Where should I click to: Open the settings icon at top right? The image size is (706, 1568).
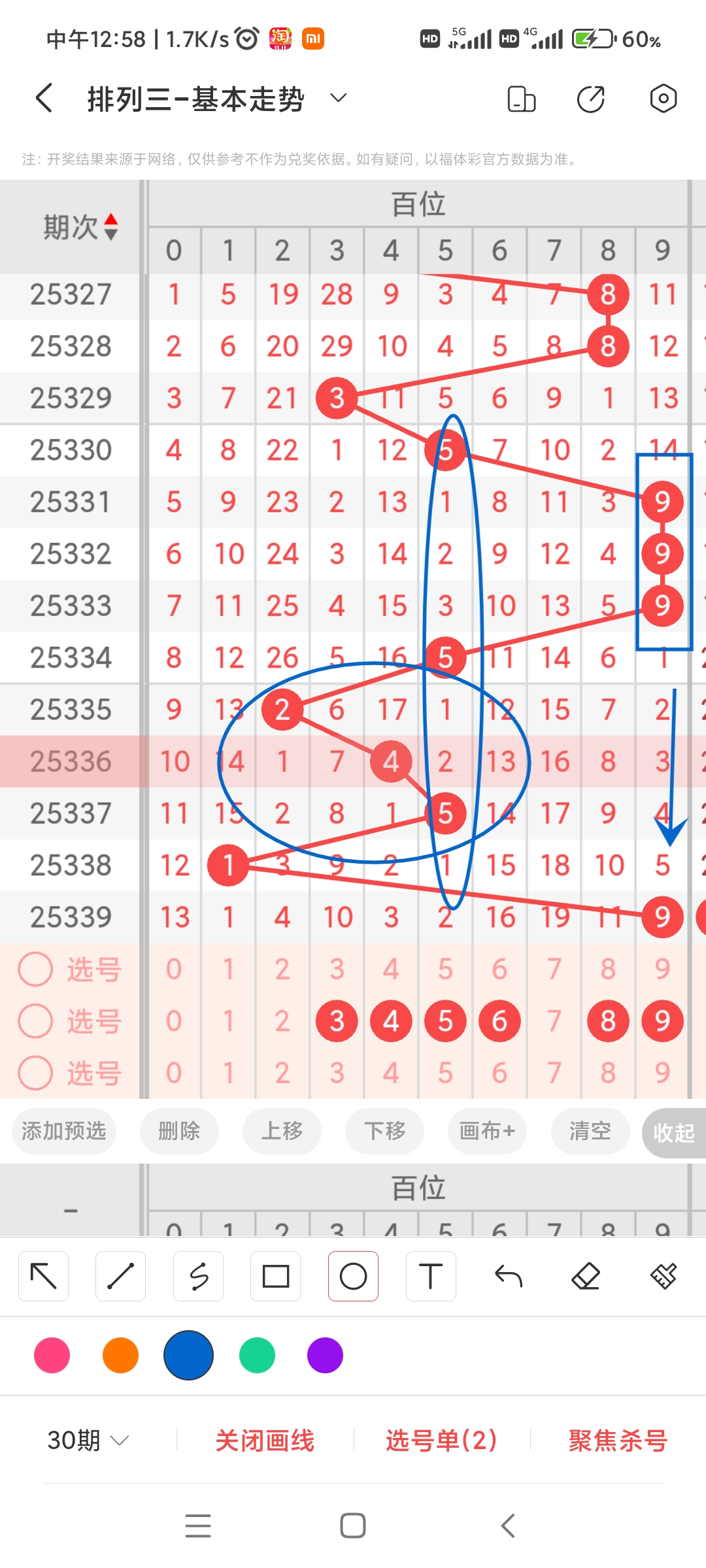point(663,98)
